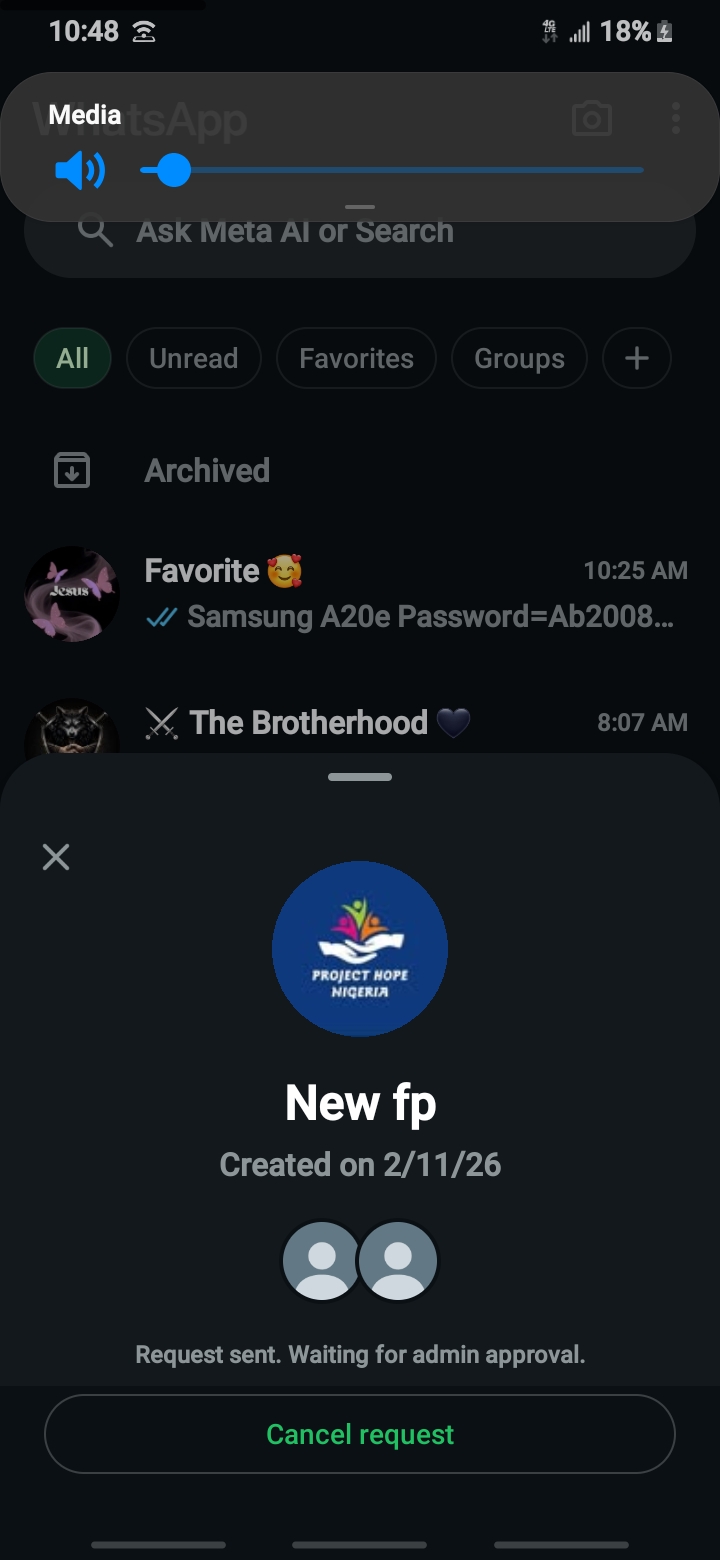Select the Unread chats filter
This screenshot has height=1560, width=720.
coord(193,358)
